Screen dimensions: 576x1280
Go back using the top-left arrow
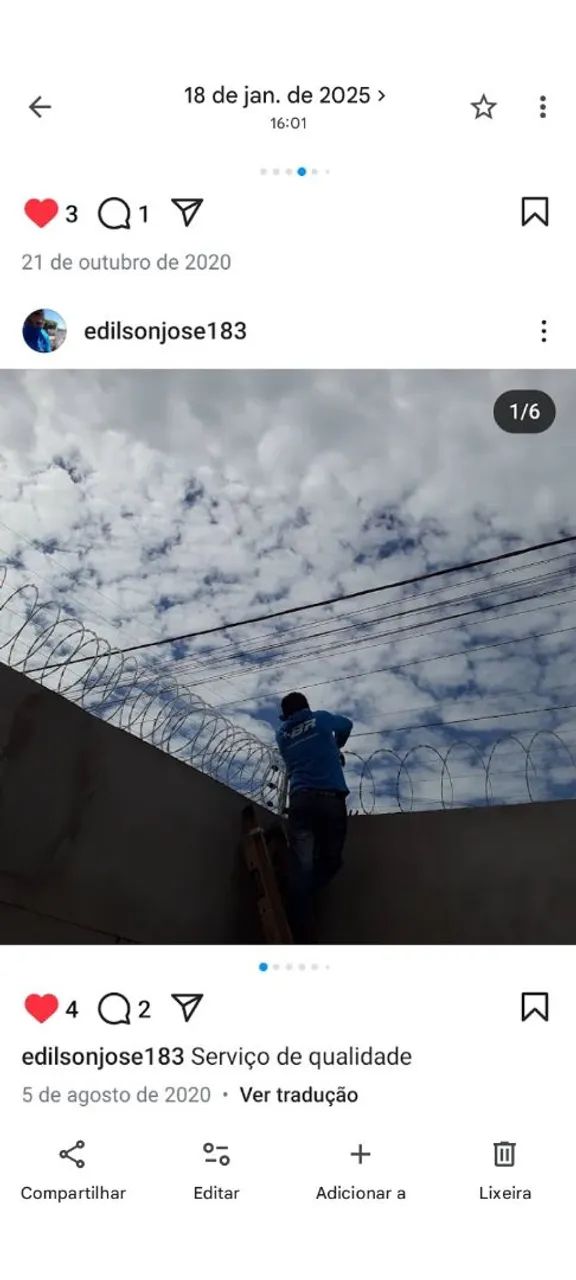coord(39,107)
